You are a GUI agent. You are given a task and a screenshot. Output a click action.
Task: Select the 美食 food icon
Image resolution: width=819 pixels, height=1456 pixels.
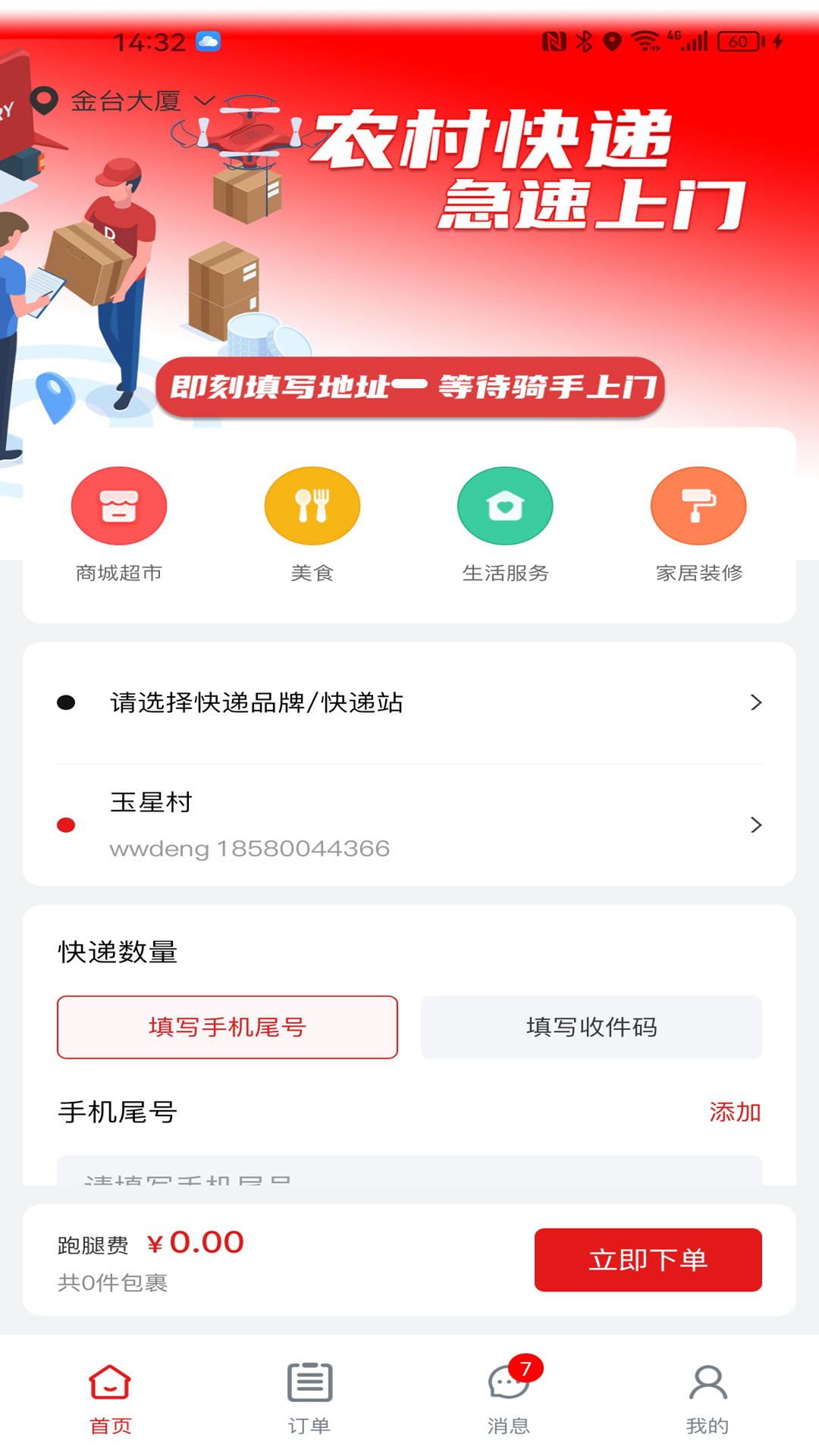[312, 506]
